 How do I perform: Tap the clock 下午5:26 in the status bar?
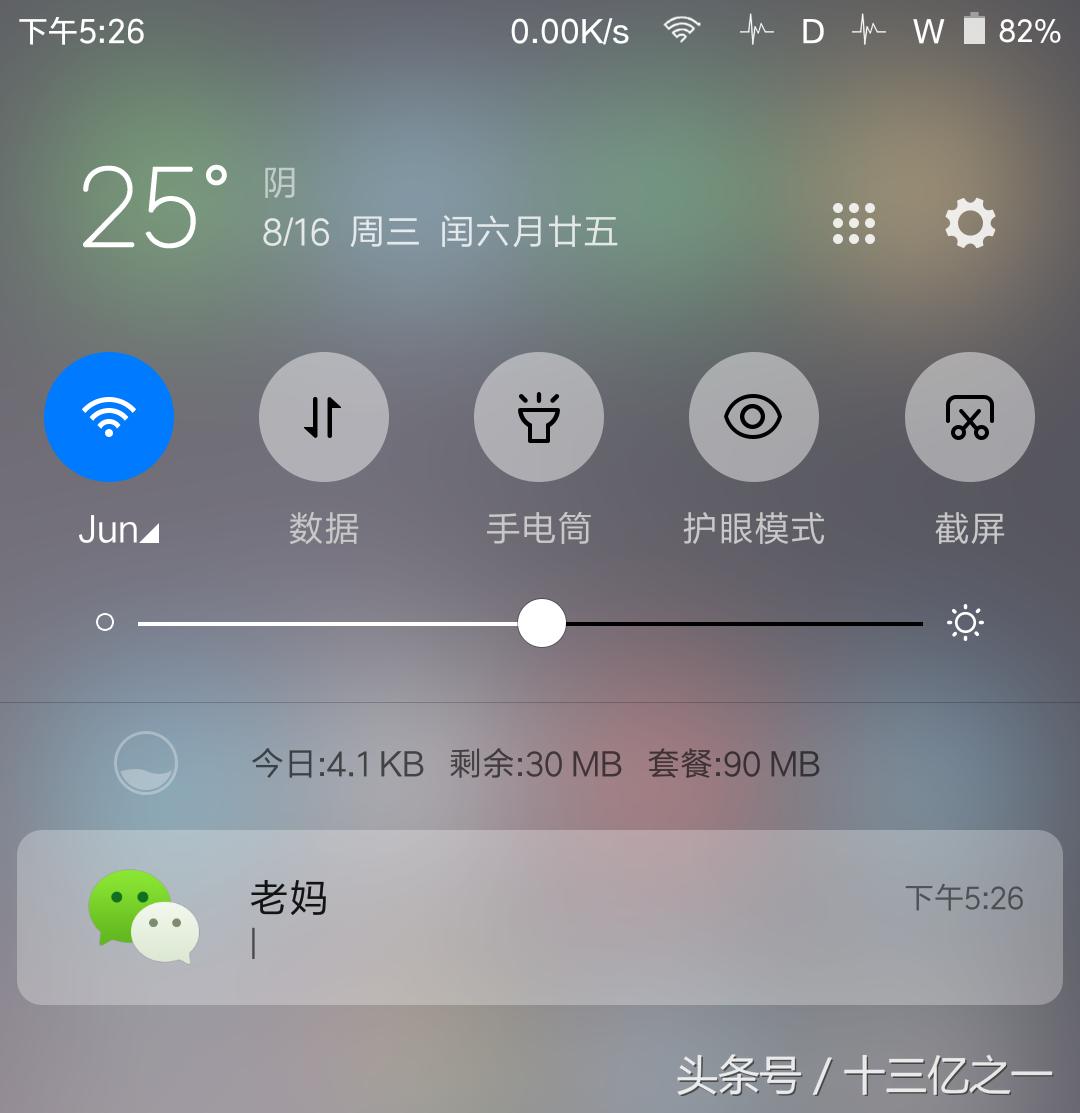tap(80, 31)
